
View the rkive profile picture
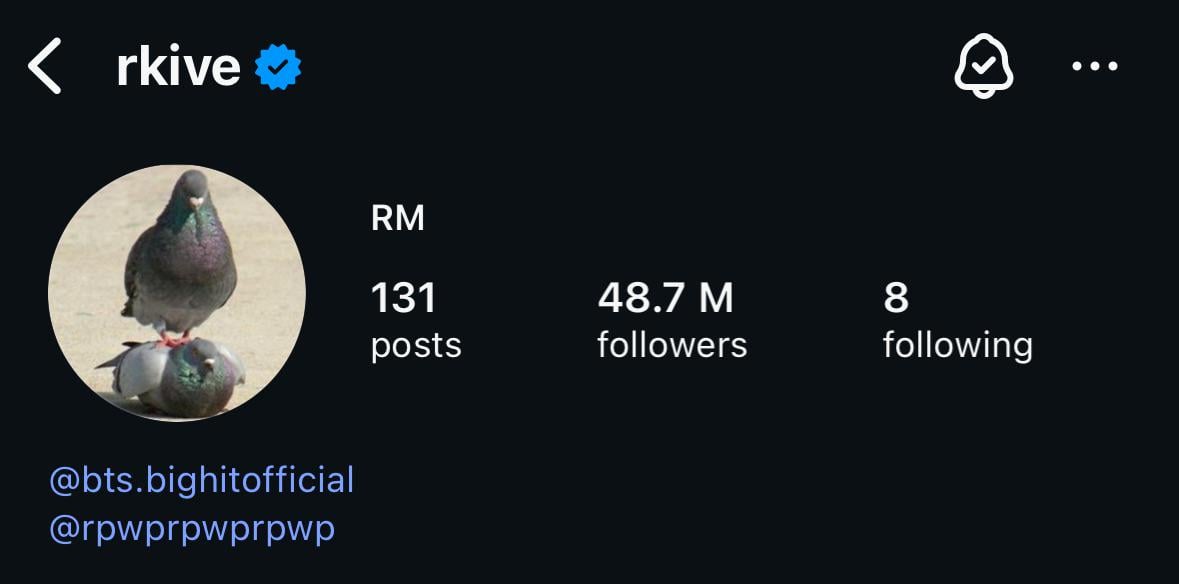click(177, 293)
